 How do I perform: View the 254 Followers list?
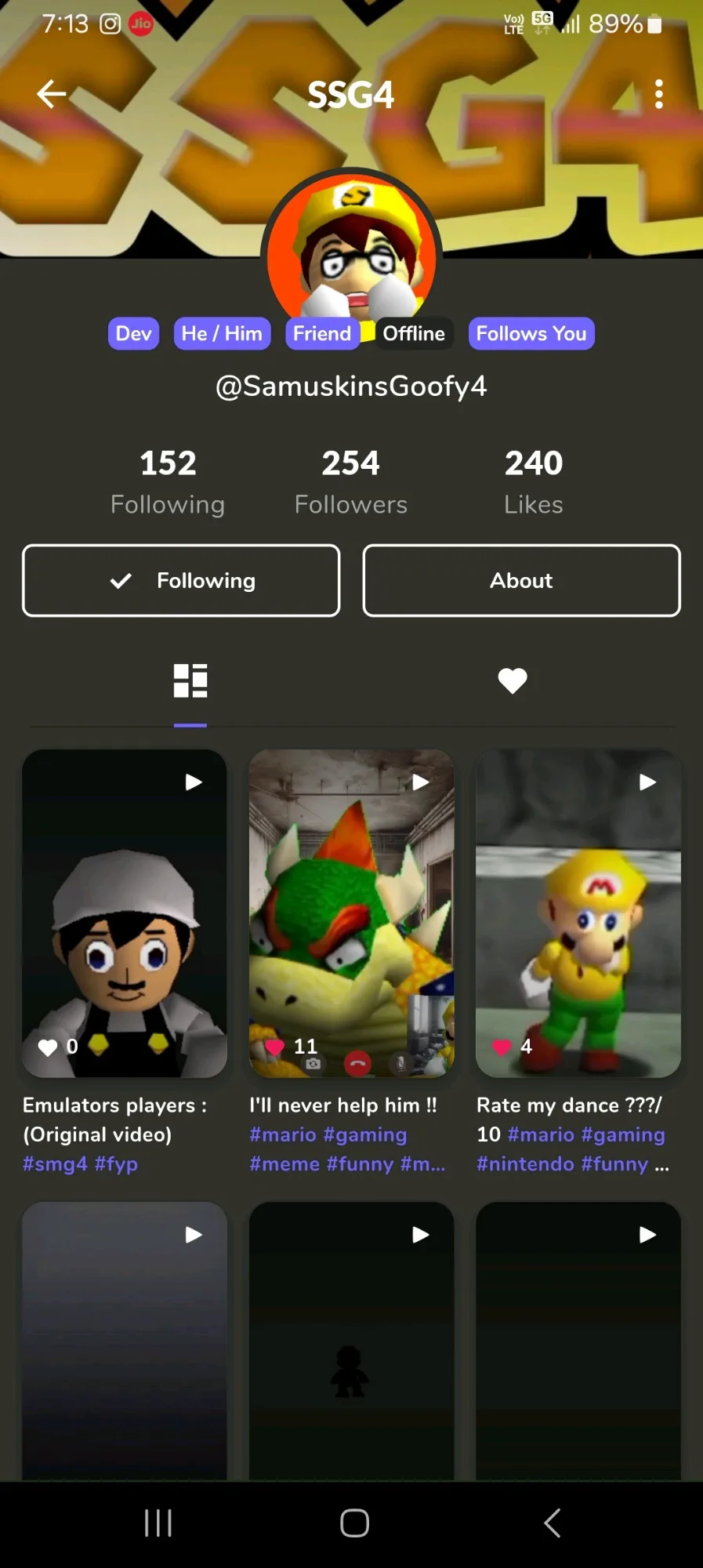[350, 481]
